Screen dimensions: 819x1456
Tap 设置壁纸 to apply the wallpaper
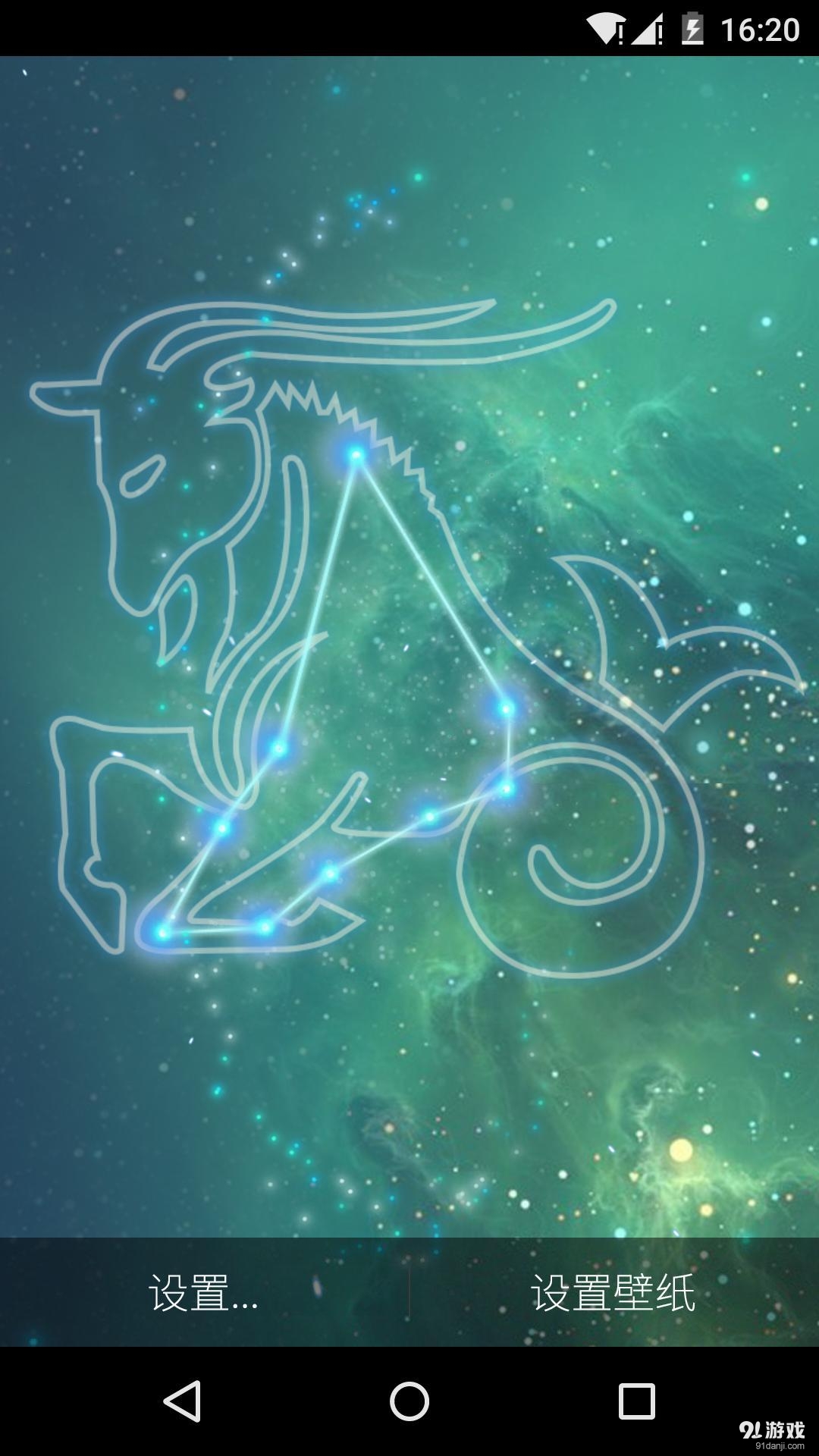click(613, 1292)
